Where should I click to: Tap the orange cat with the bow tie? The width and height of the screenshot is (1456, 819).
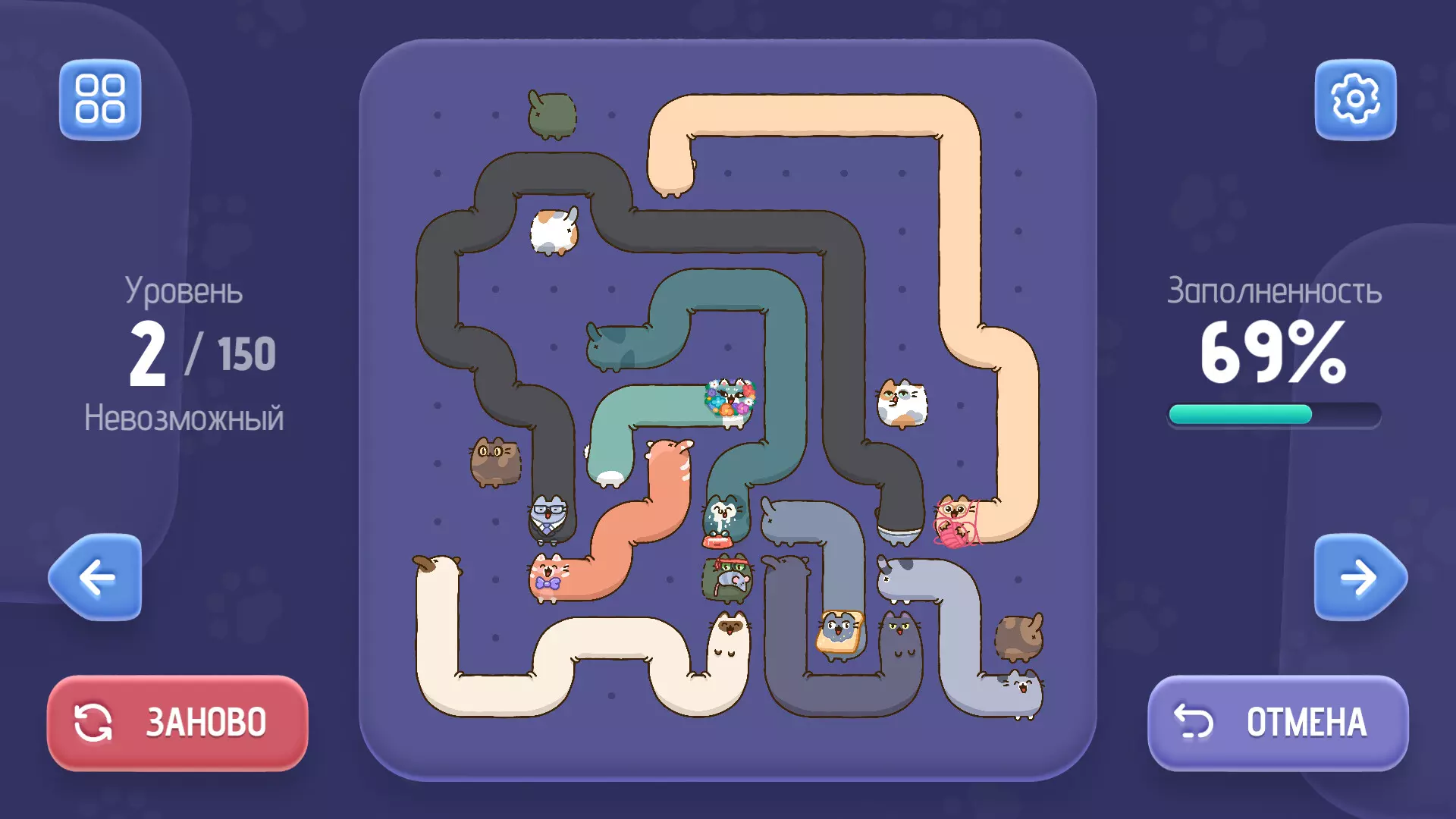pos(550,578)
